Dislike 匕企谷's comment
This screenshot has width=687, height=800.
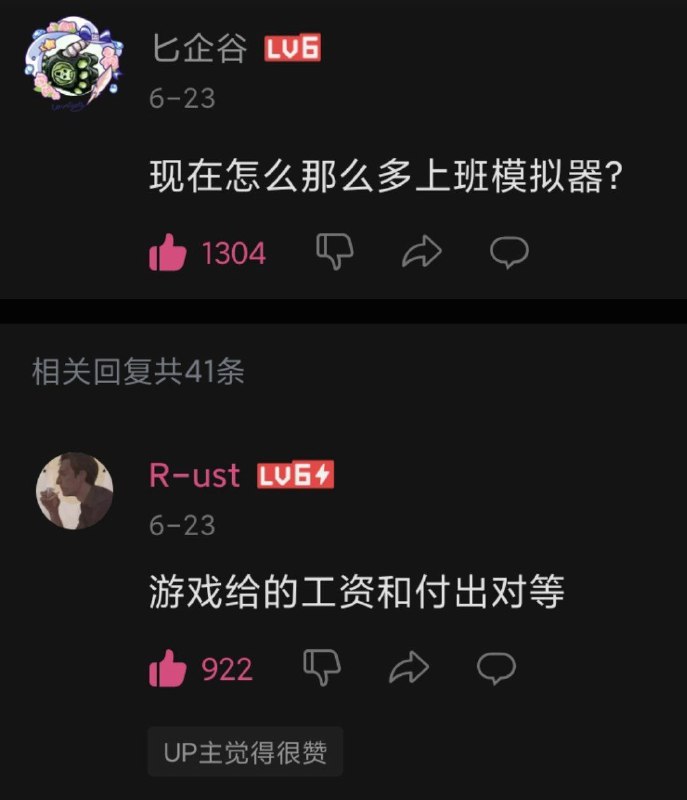(x=335, y=252)
